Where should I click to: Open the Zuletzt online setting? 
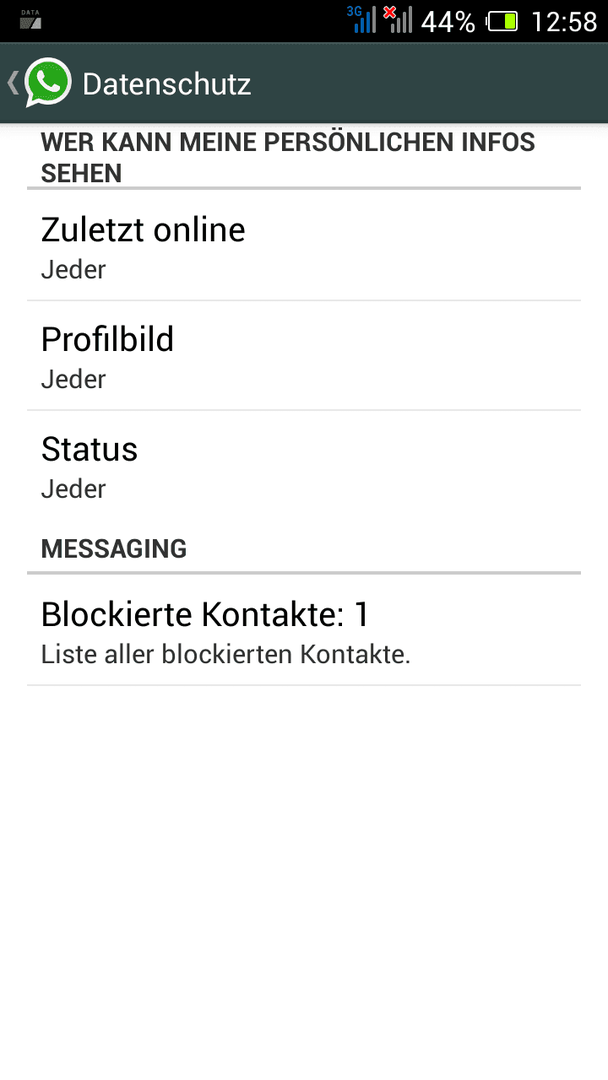pos(304,245)
